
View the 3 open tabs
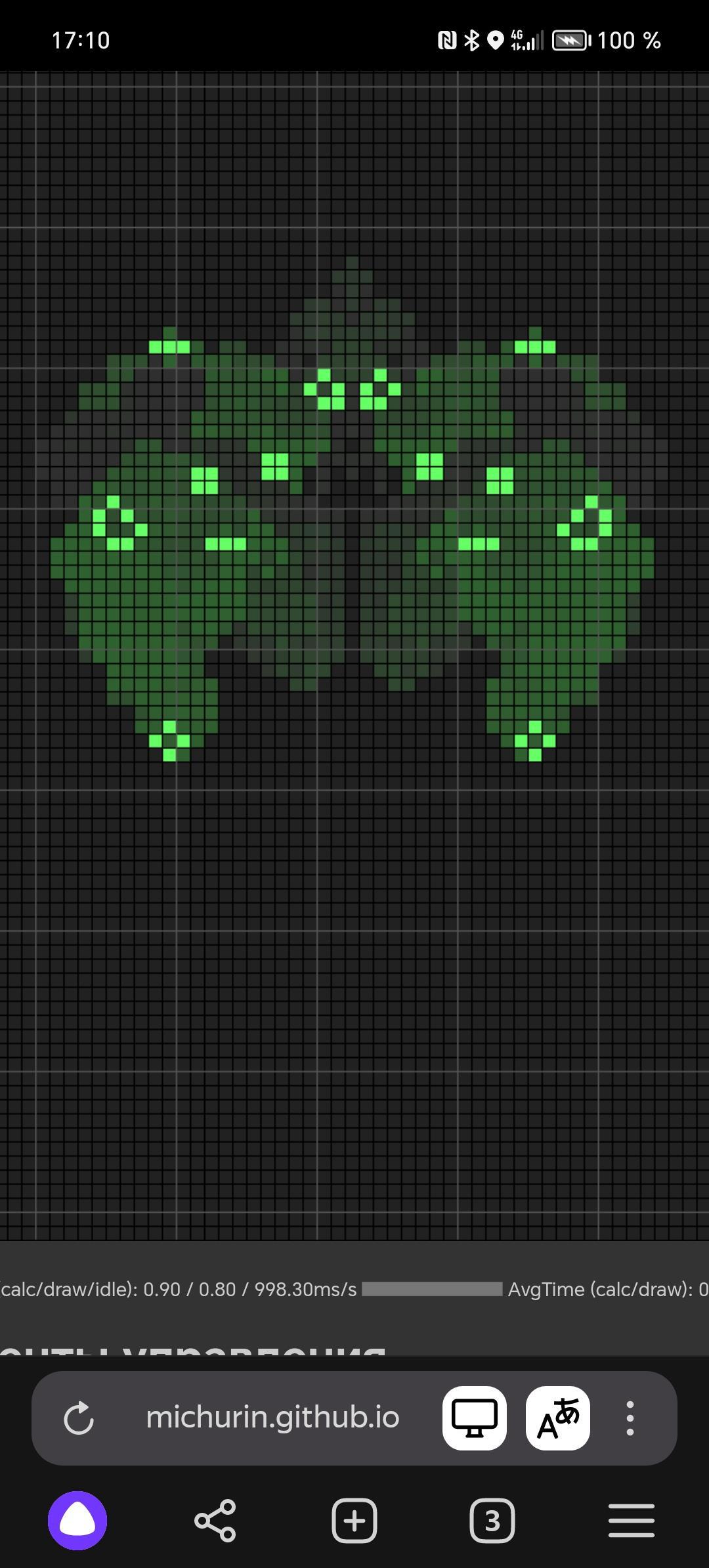point(492,1520)
